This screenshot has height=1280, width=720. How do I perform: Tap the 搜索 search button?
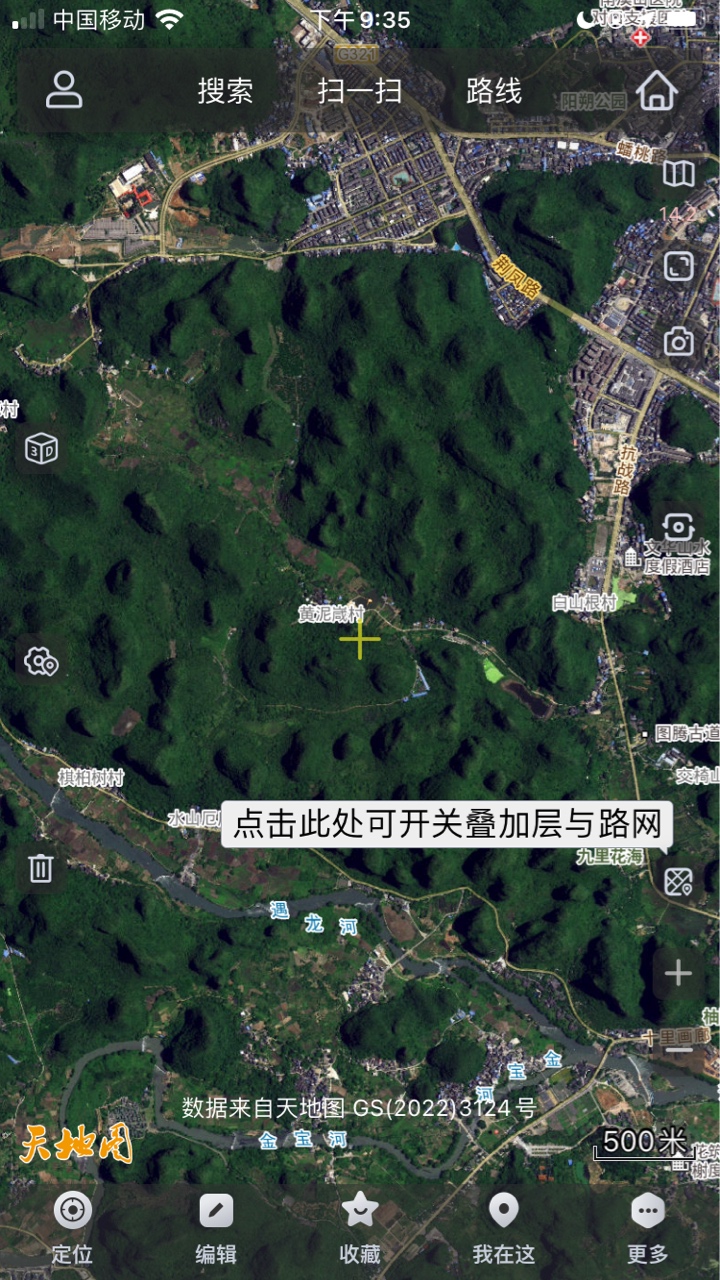pos(225,91)
